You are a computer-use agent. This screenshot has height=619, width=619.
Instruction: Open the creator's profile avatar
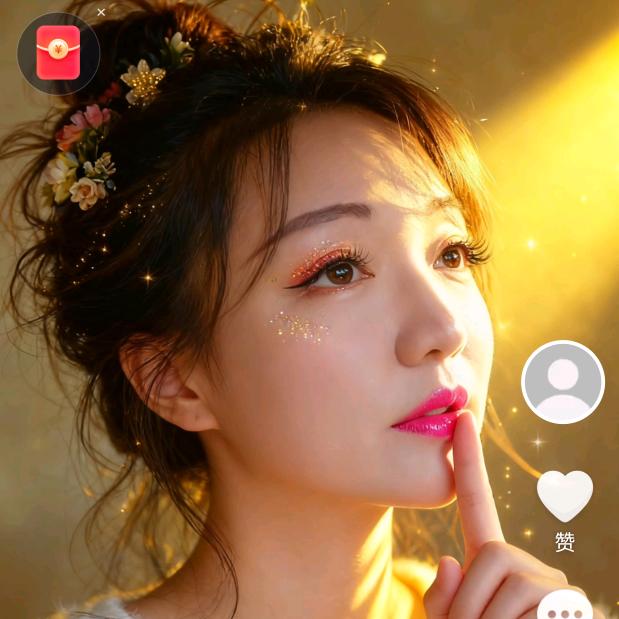[563, 382]
